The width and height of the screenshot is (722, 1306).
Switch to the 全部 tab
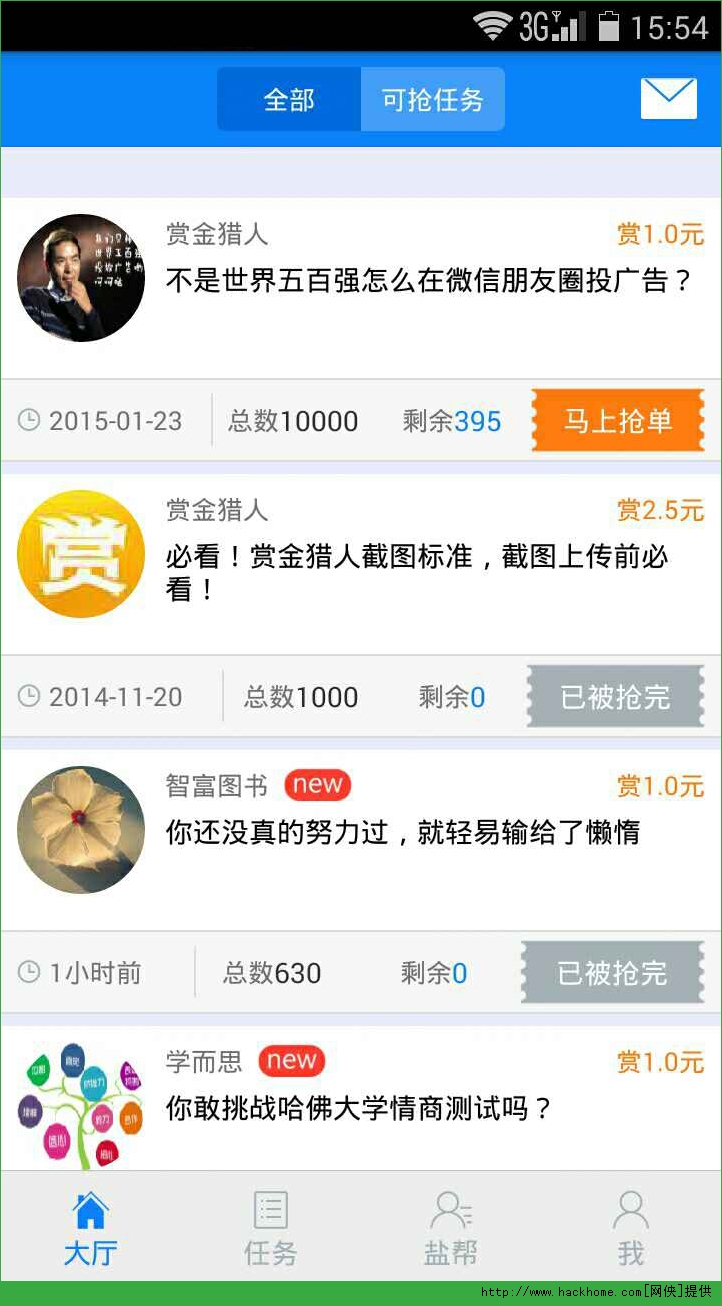click(289, 99)
